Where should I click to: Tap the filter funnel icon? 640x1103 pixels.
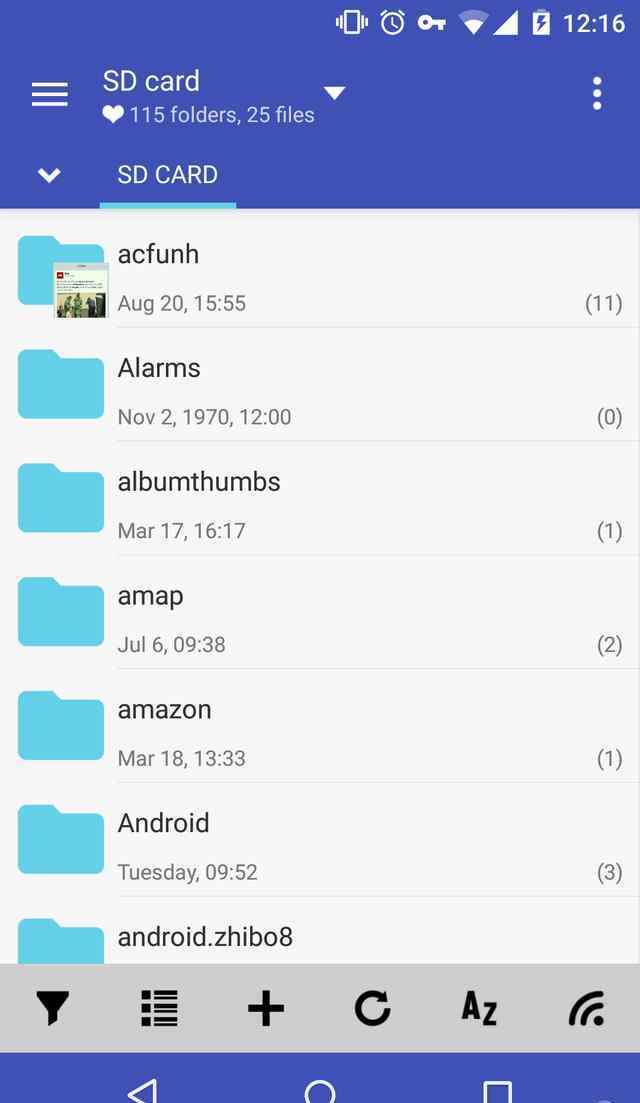coord(52,1008)
